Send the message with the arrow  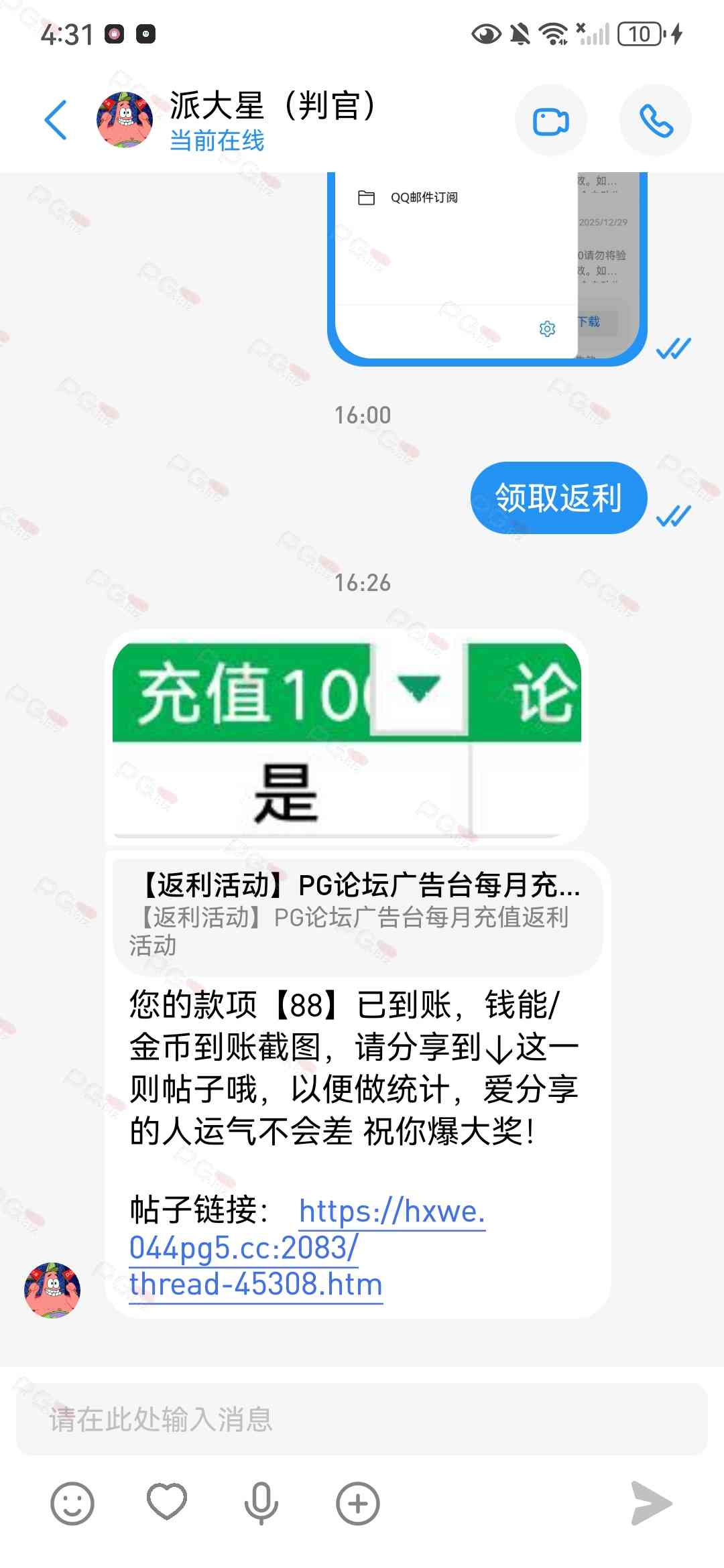point(650,1503)
